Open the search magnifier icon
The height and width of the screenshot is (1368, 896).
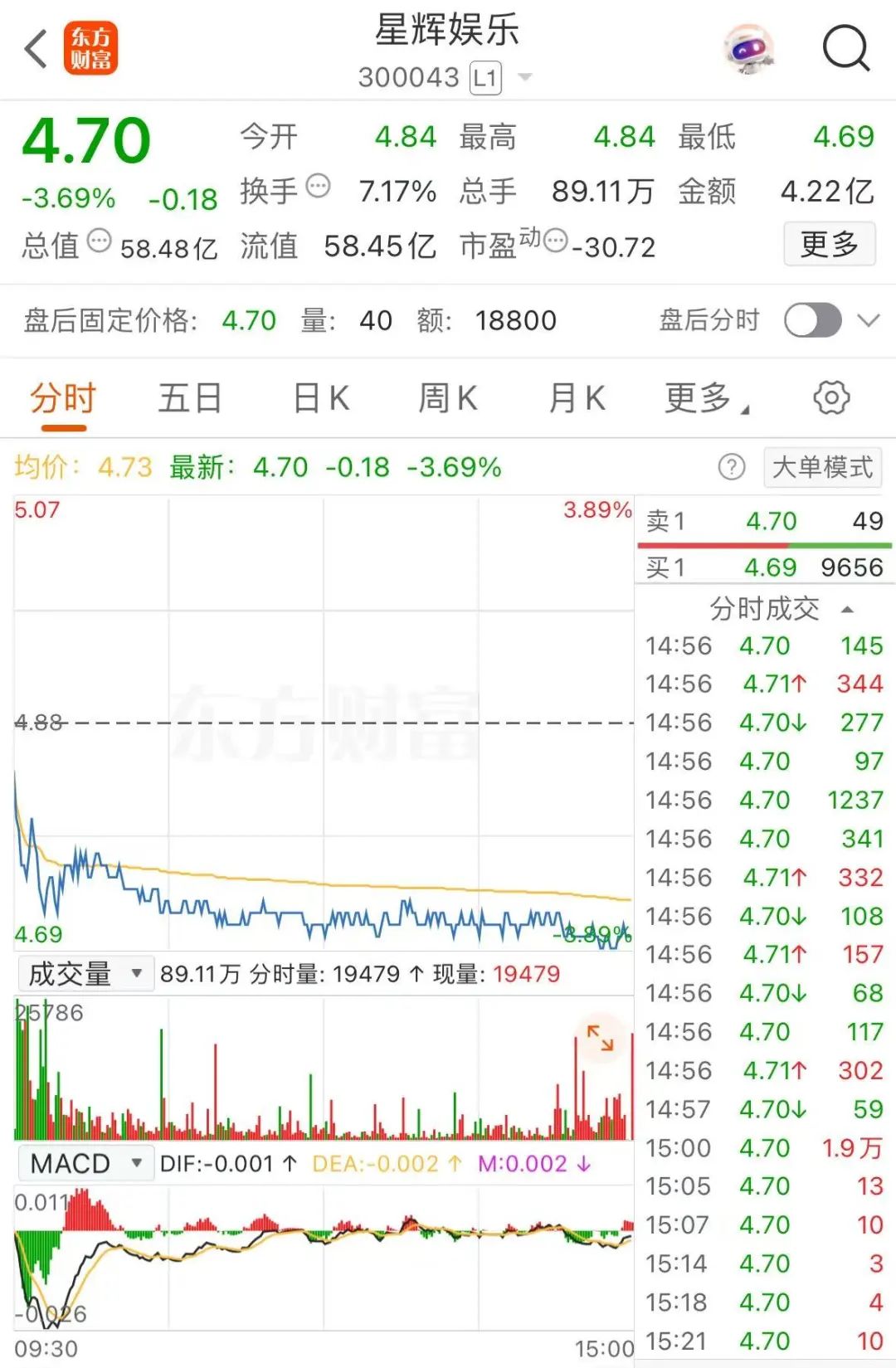845,48
